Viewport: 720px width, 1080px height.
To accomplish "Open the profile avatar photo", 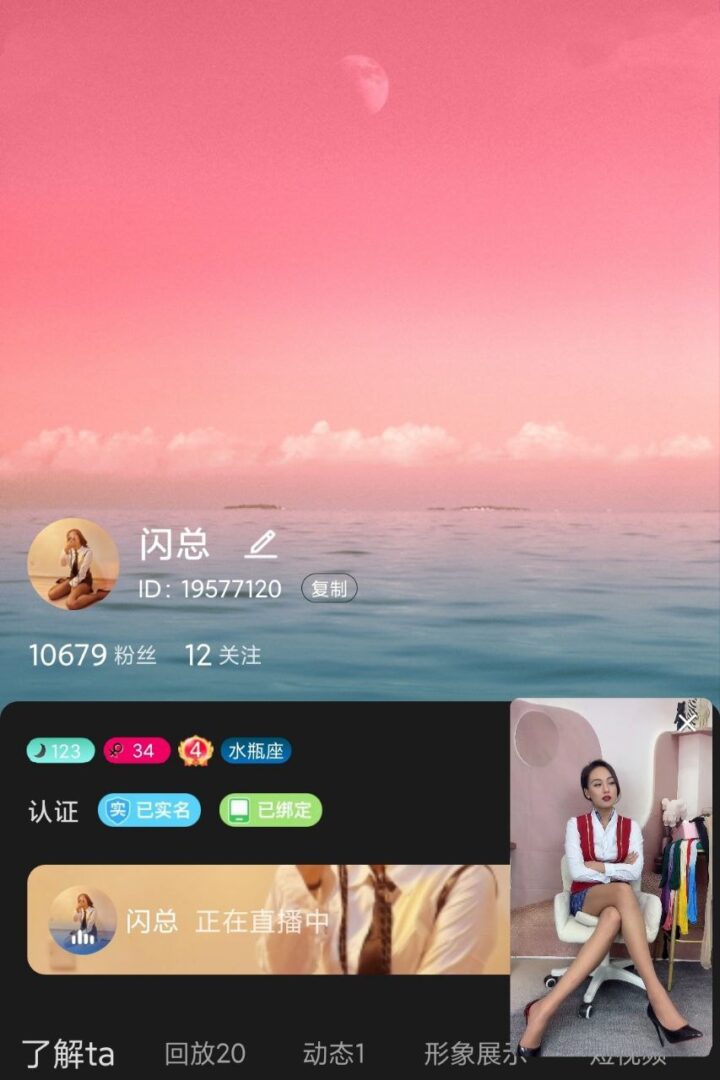I will [x=73, y=564].
